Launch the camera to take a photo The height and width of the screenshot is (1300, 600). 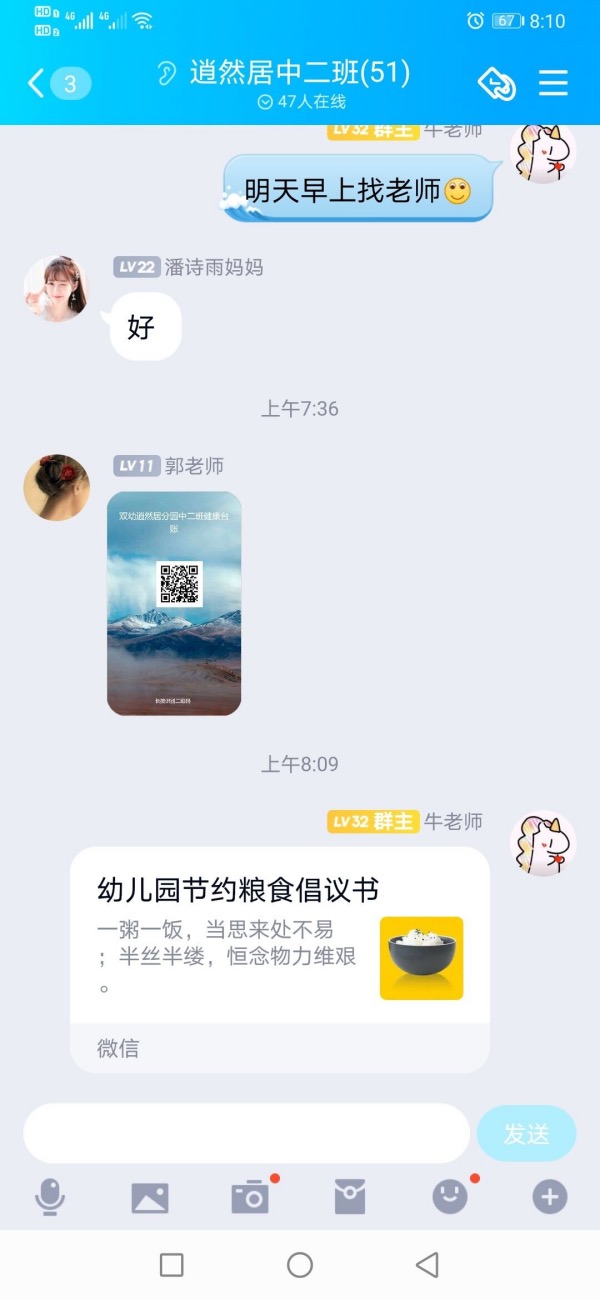[x=250, y=1196]
